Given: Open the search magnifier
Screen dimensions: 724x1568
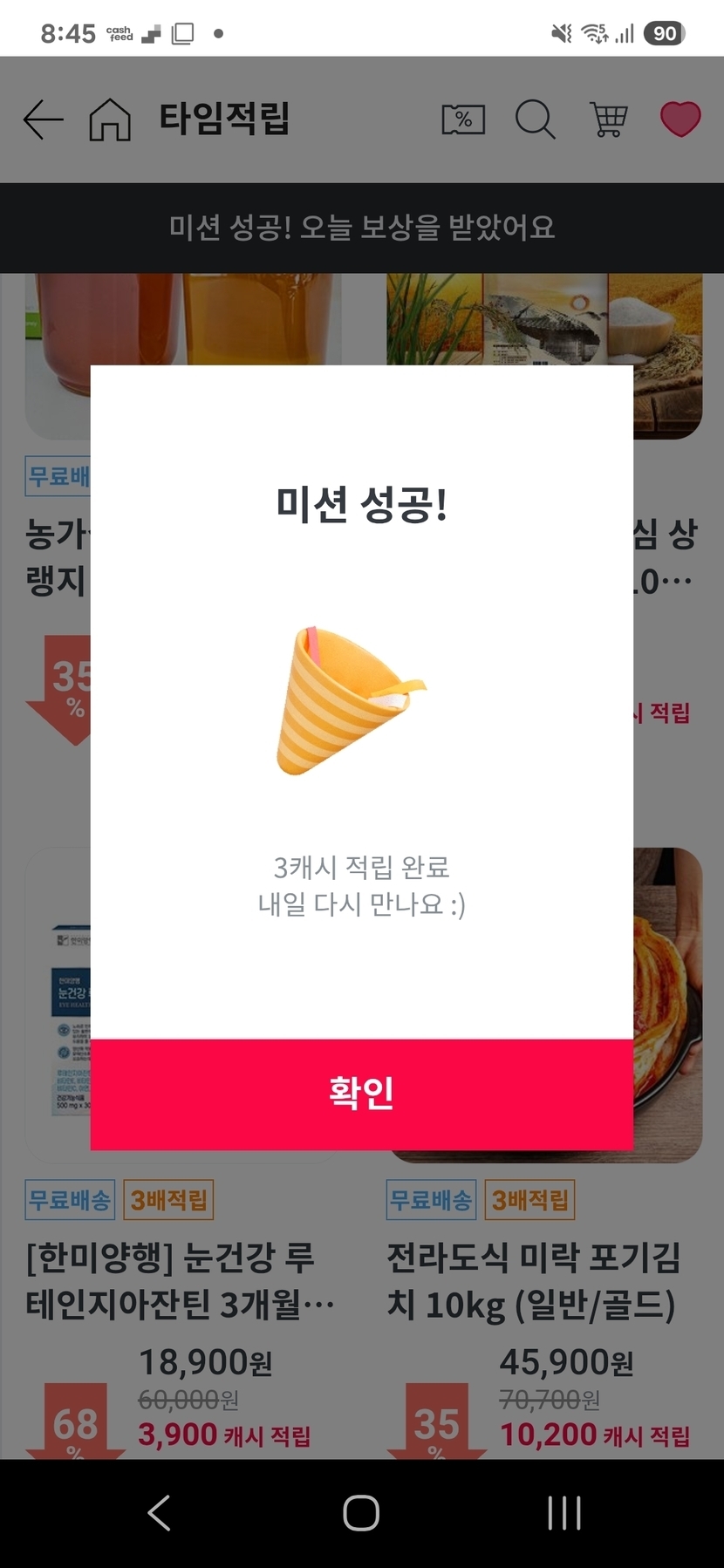Looking at the screenshot, I should coord(535,119).
